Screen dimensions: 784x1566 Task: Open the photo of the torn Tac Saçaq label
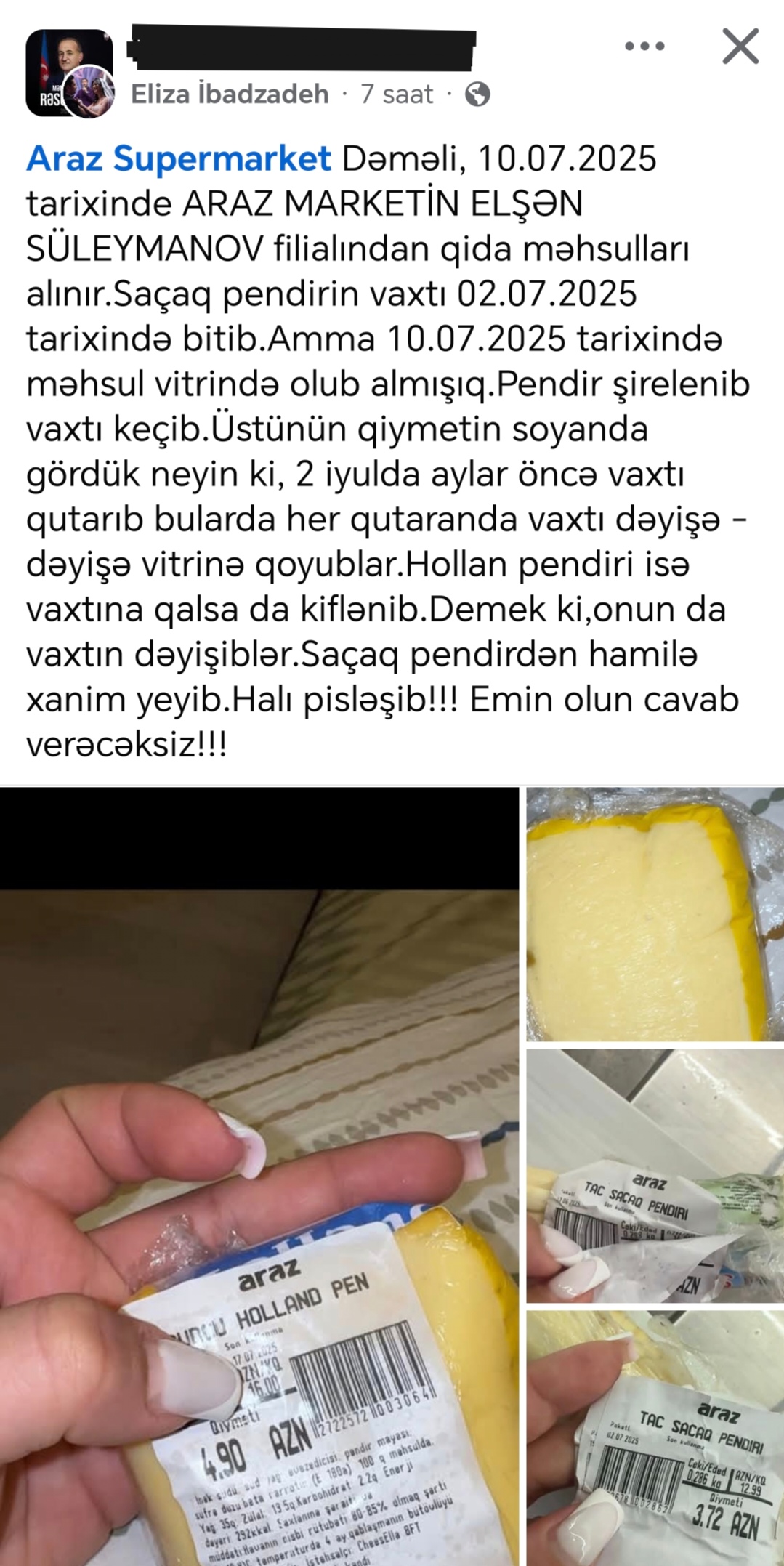(x=655, y=1174)
